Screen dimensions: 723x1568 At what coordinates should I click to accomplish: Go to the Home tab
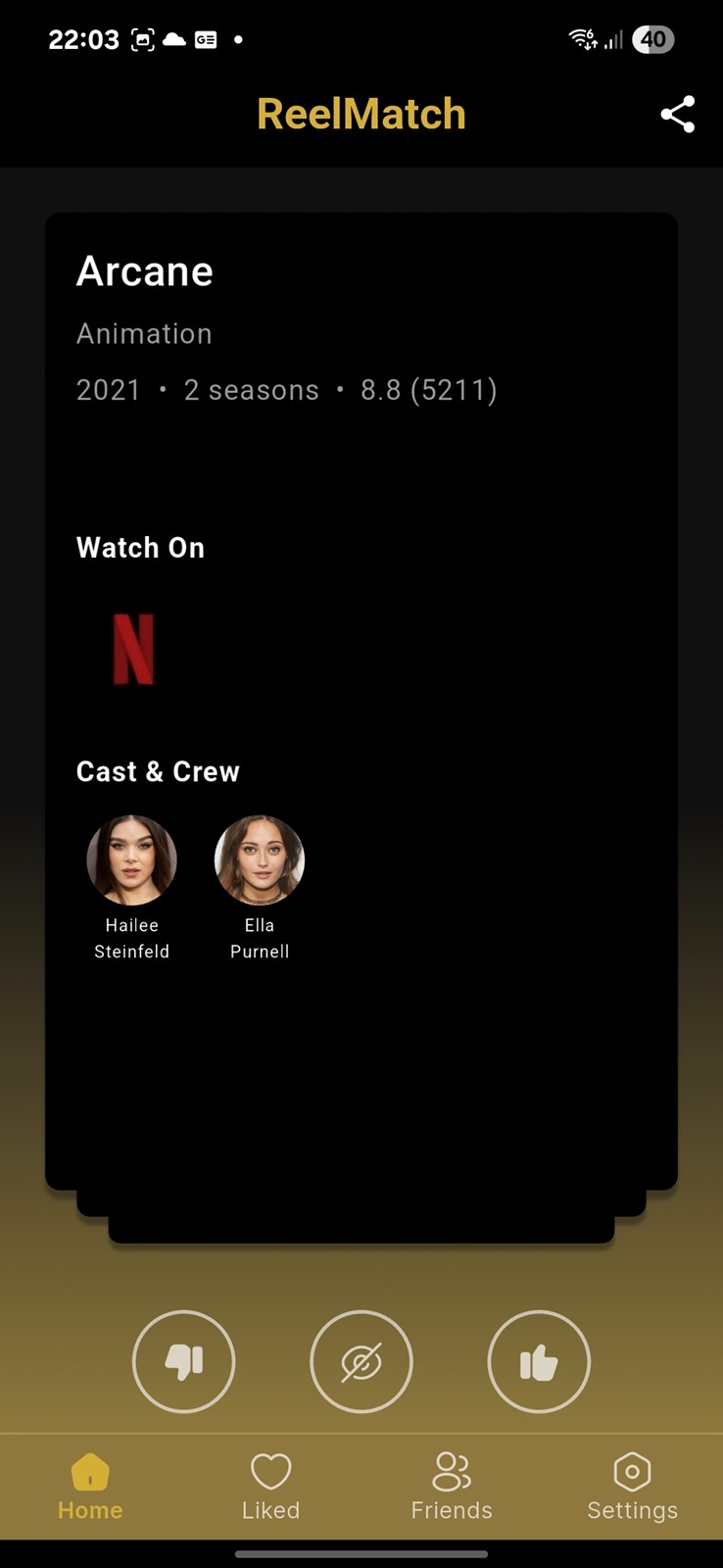coord(90,1487)
